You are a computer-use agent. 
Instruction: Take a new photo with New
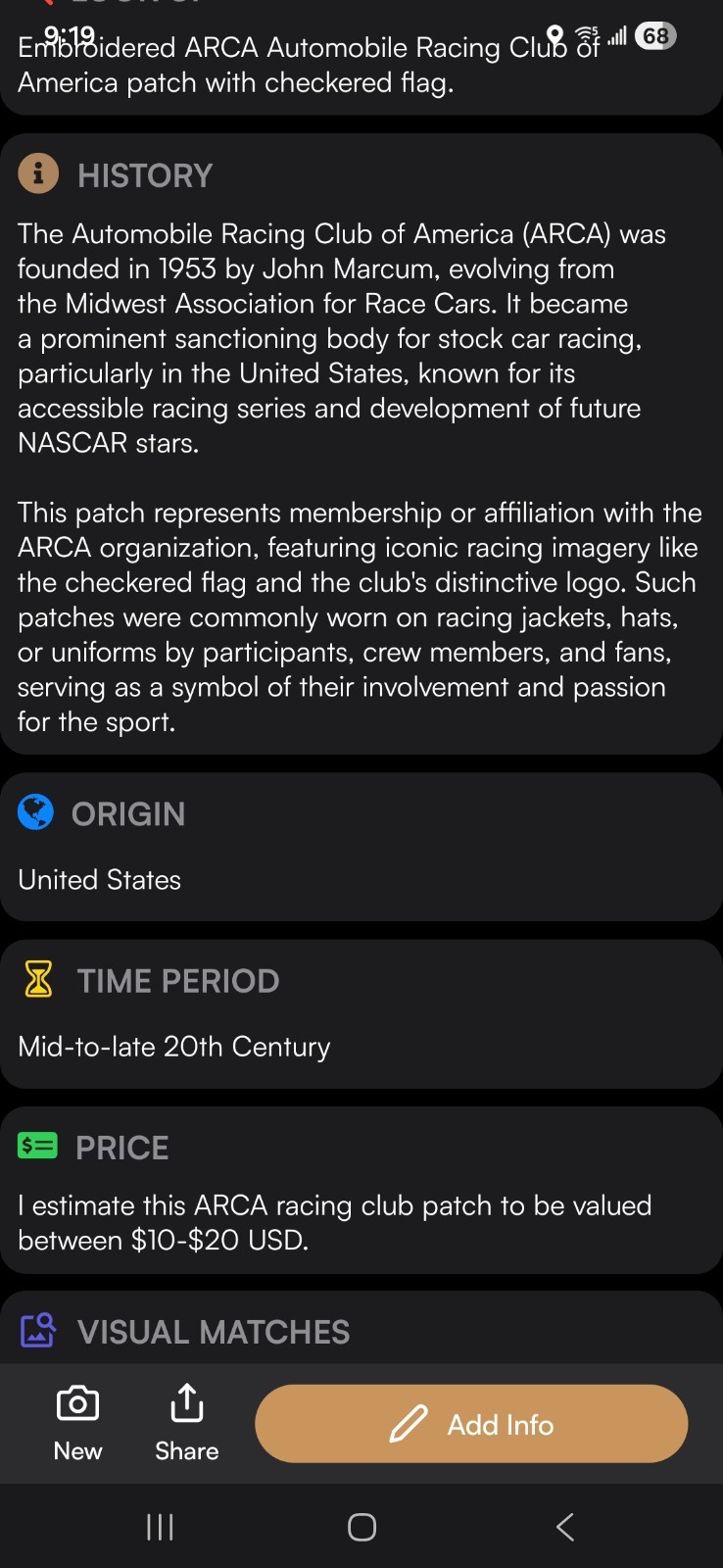(x=77, y=1422)
